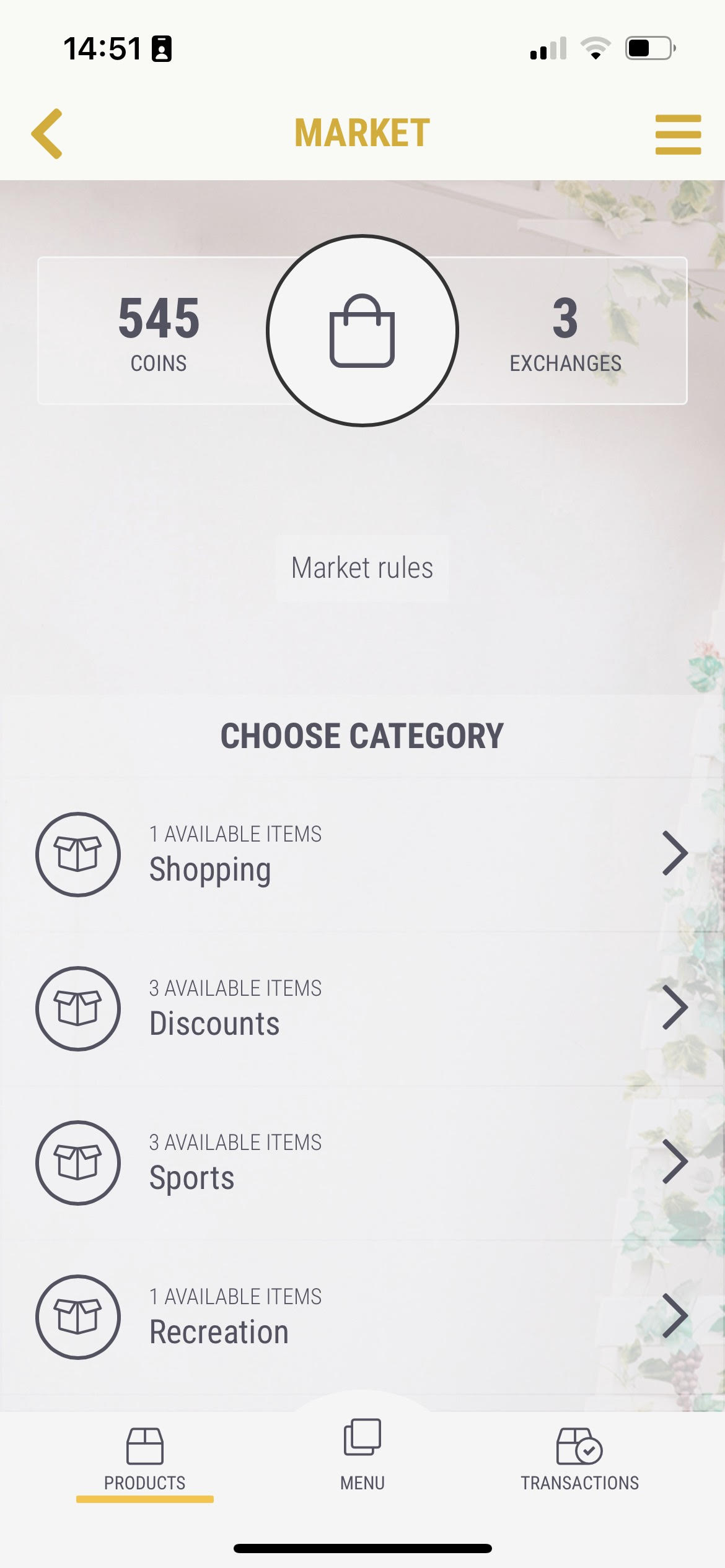The width and height of the screenshot is (725, 1568).
Task: Browse the Sports category
Action: (362, 1162)
